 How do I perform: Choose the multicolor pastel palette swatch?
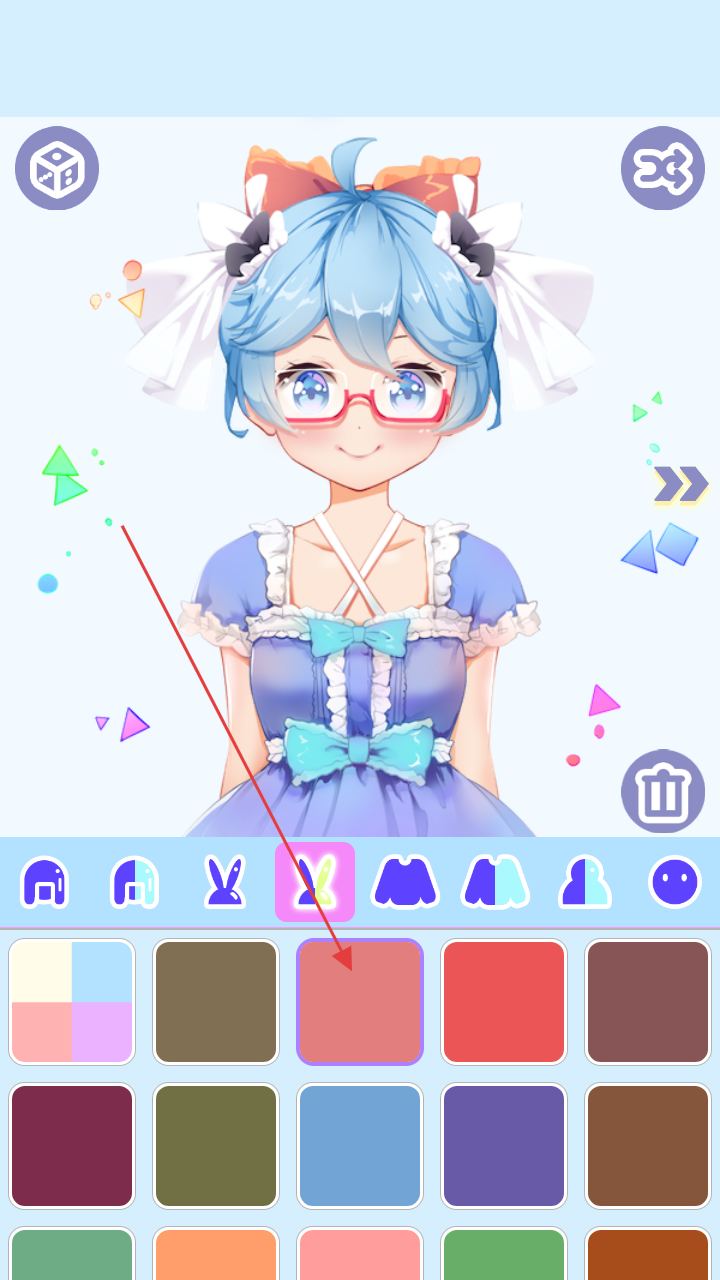pos(72,1002)
